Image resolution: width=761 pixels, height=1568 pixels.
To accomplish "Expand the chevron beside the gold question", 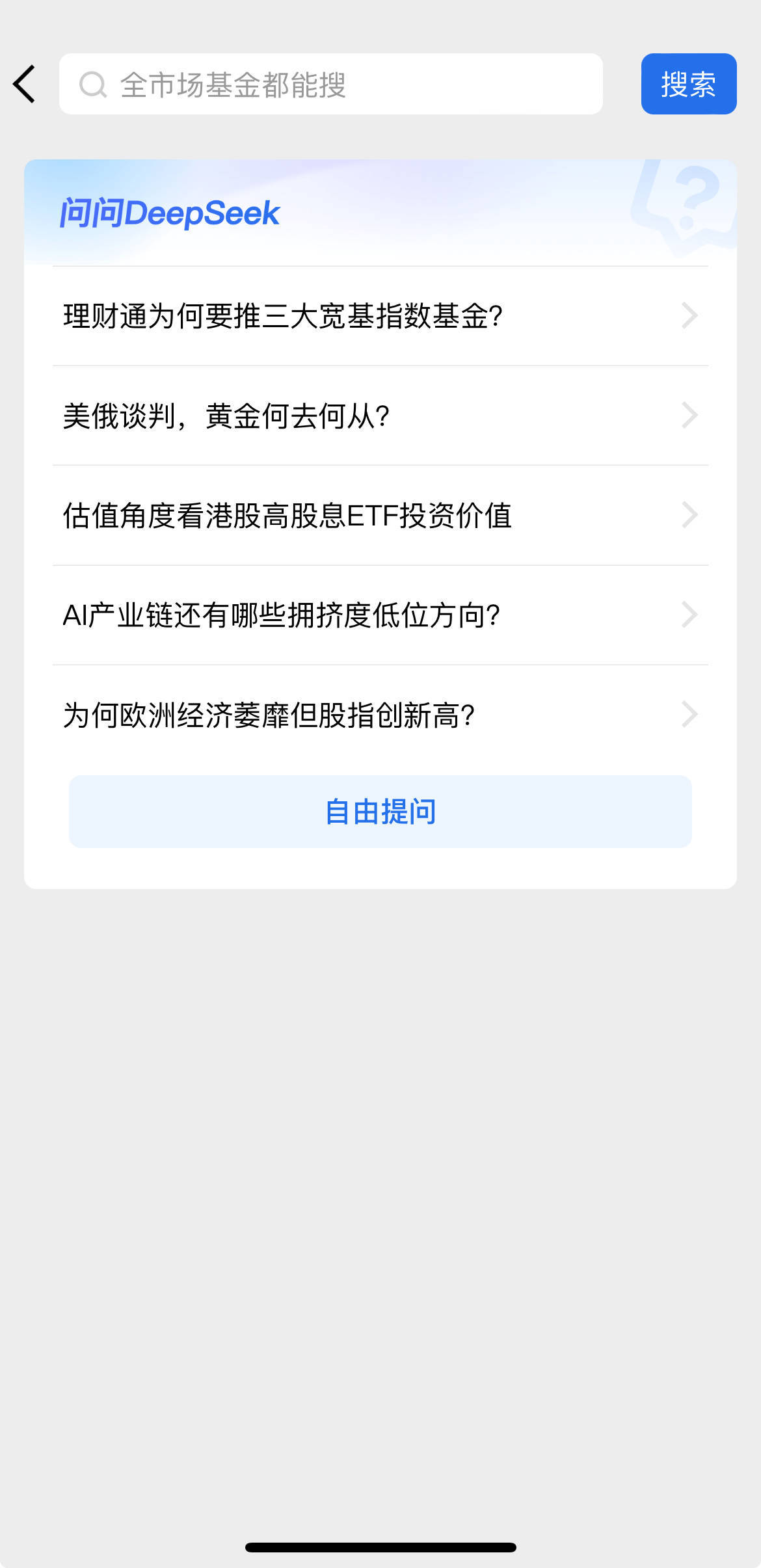I will coord(690,416).
